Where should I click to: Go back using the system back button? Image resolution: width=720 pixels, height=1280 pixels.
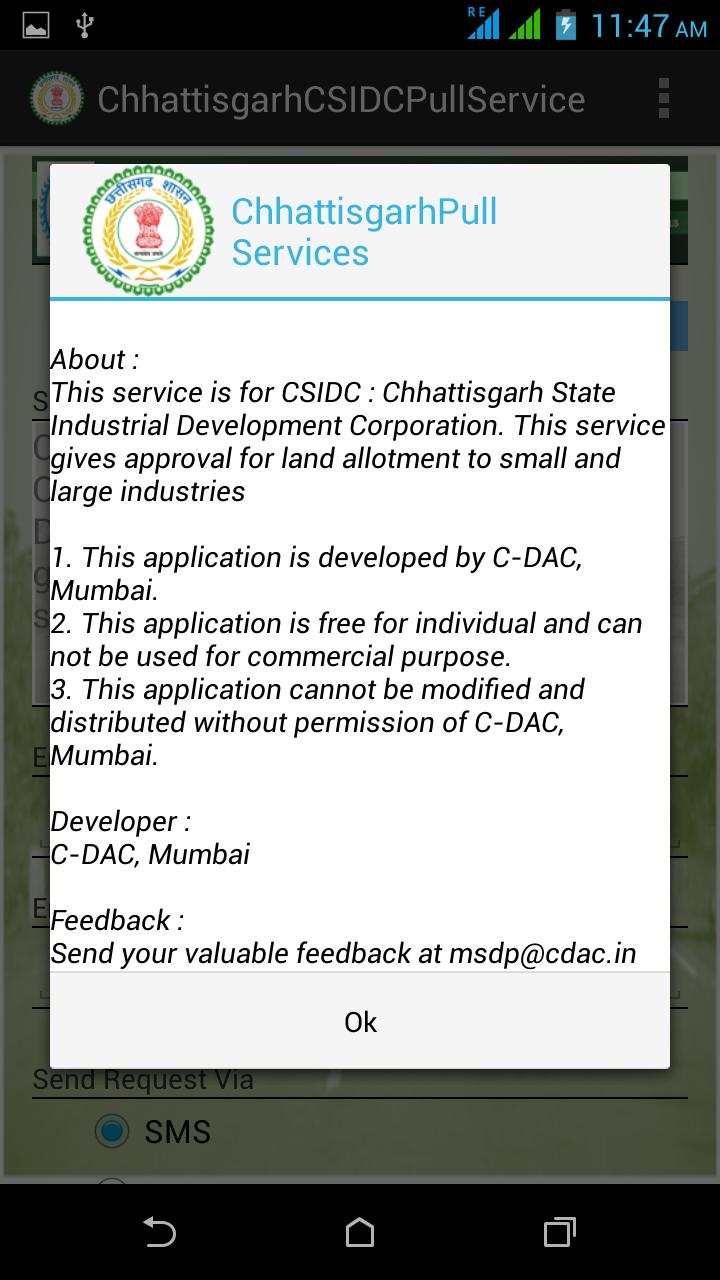[159, 1231]
